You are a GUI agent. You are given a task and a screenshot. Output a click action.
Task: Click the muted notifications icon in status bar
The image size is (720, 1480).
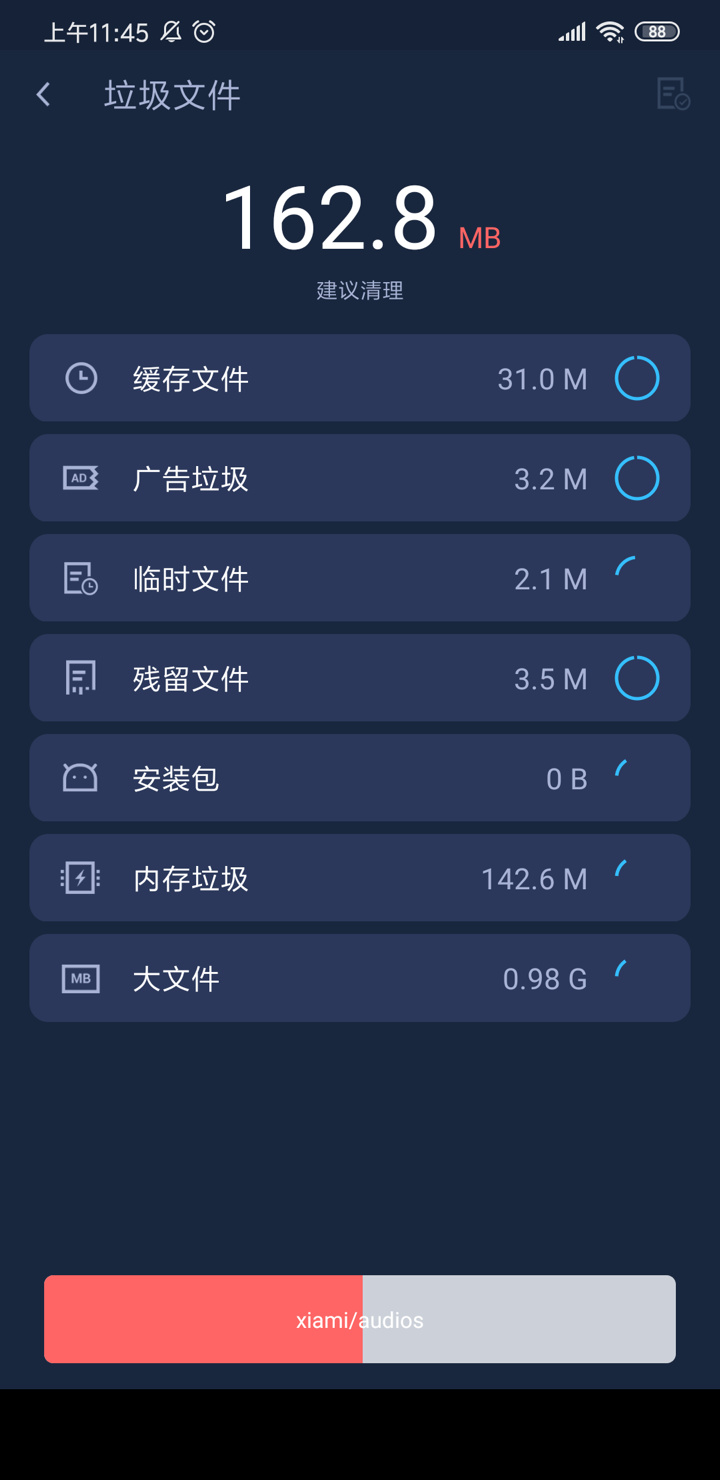click(x=172, y=32)
